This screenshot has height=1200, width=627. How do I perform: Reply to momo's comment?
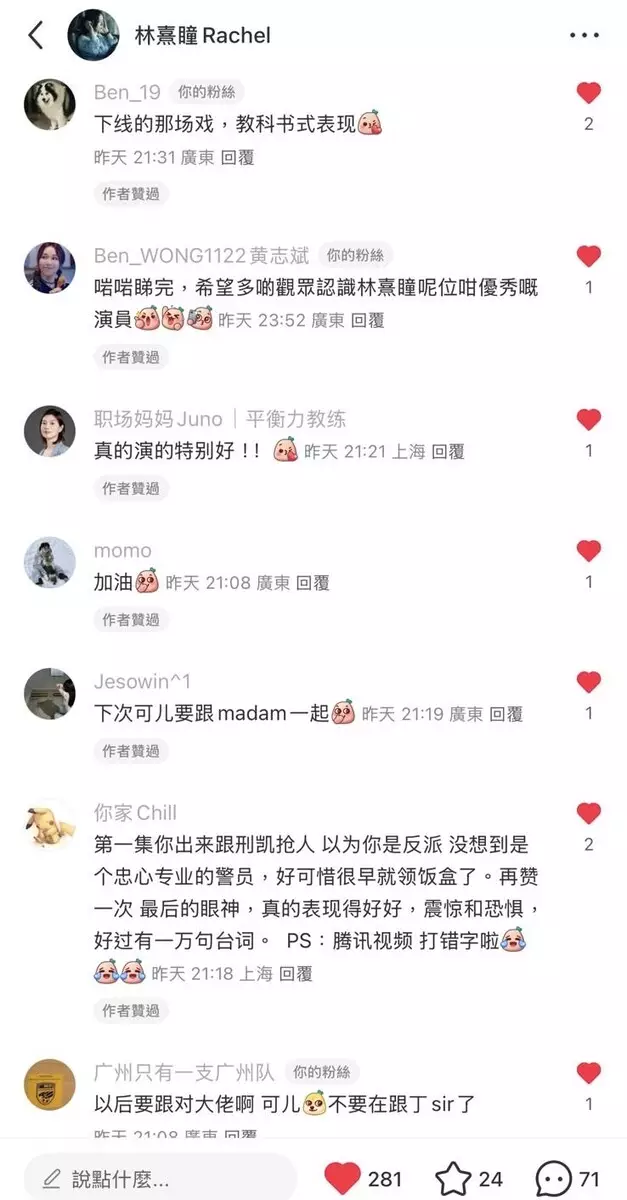(x=313, y=583)
